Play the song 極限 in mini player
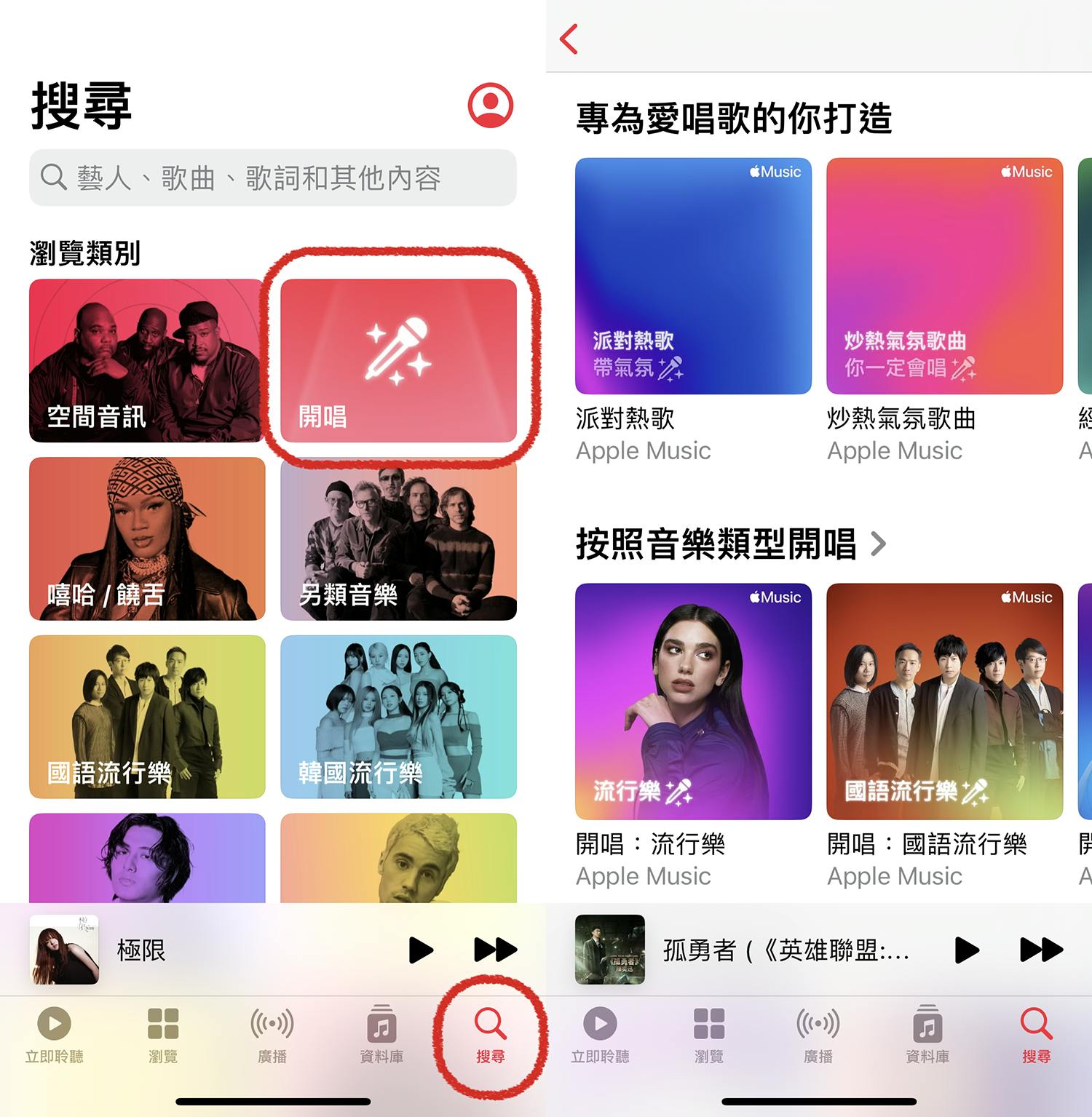Screen dimensions: 1092x1117 coord(421,950)
